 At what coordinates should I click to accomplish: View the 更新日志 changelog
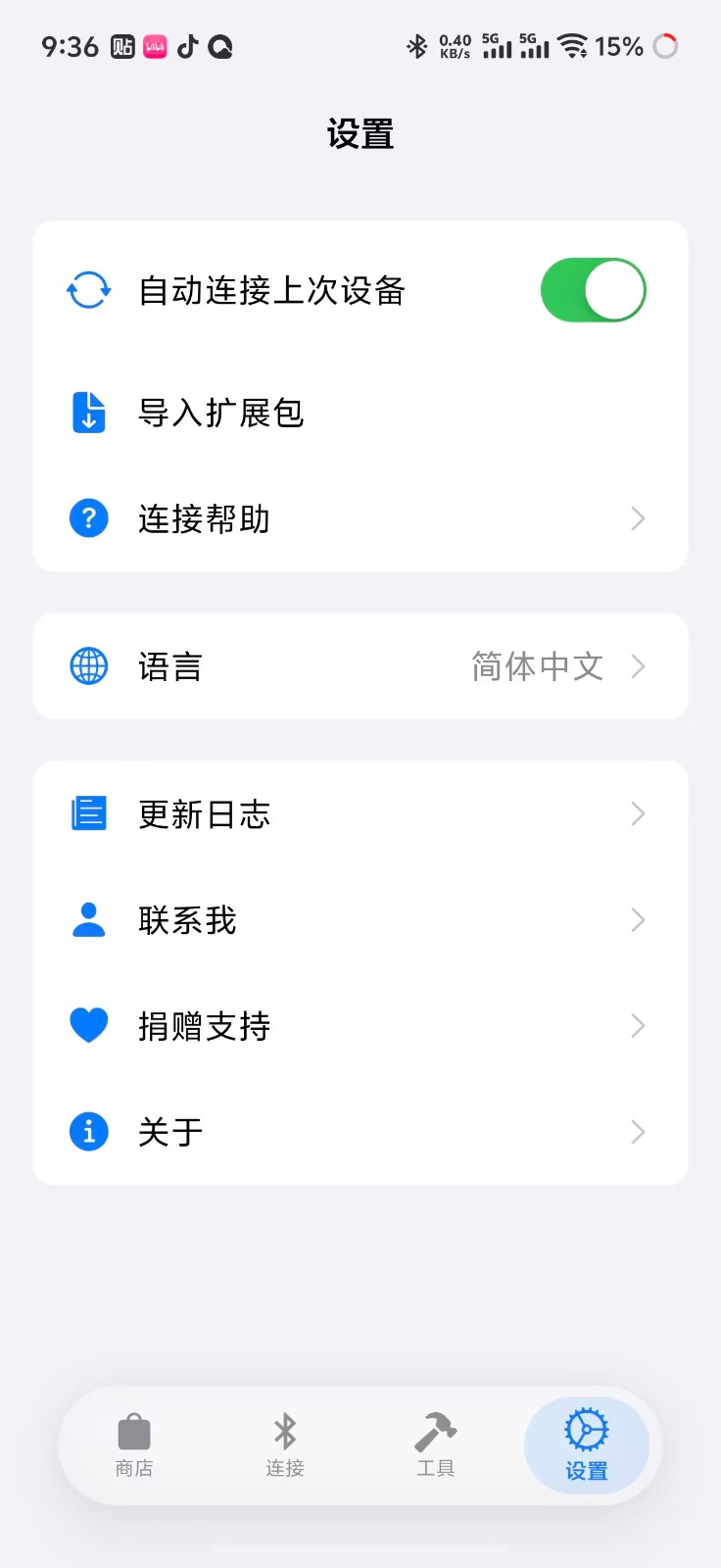tap(360, 813)
